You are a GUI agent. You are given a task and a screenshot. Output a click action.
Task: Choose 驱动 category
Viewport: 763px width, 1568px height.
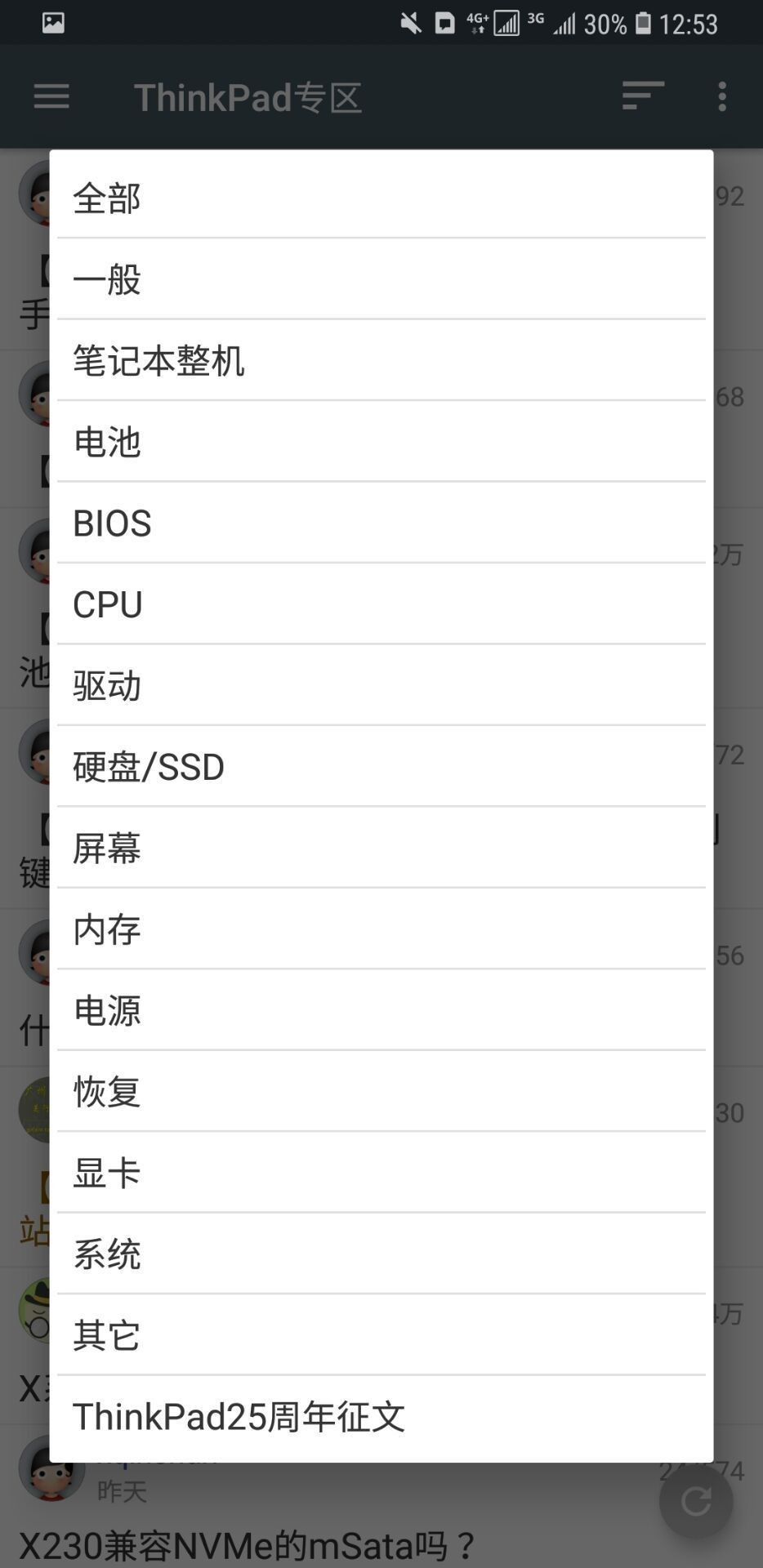tap(381, 685)
